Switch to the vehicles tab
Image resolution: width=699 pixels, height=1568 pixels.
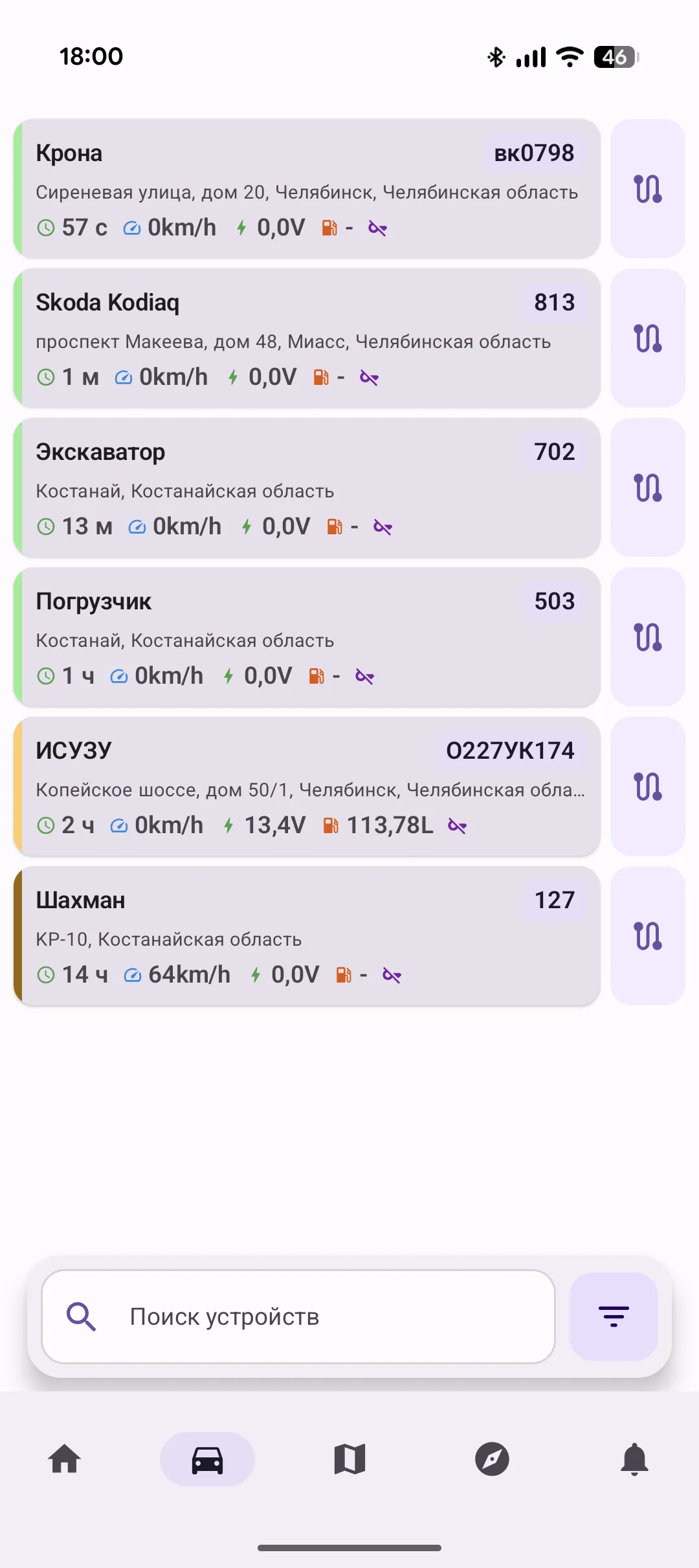[206, 1460]
